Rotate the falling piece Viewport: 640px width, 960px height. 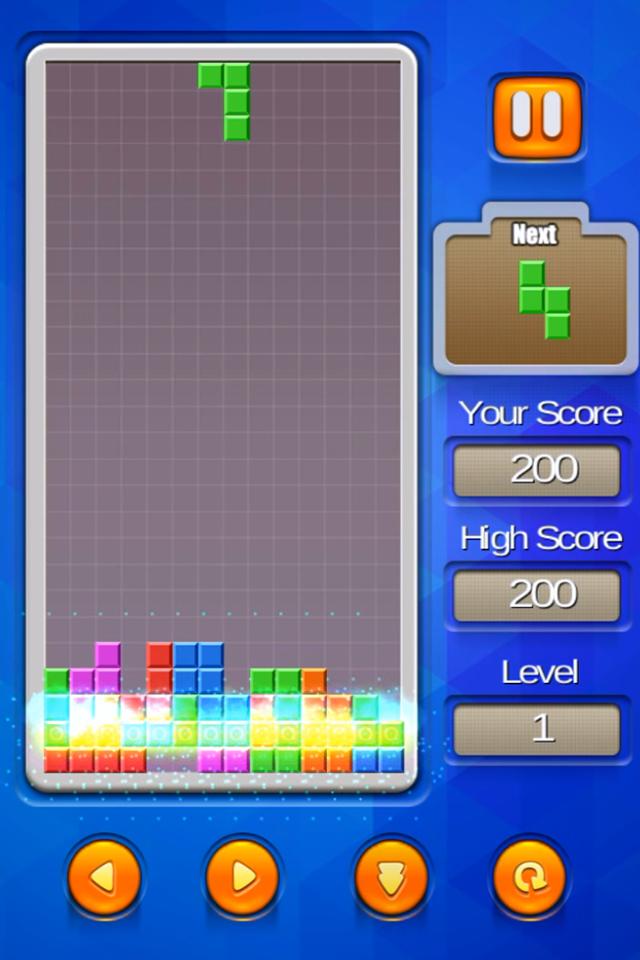(x=530, y=878)
